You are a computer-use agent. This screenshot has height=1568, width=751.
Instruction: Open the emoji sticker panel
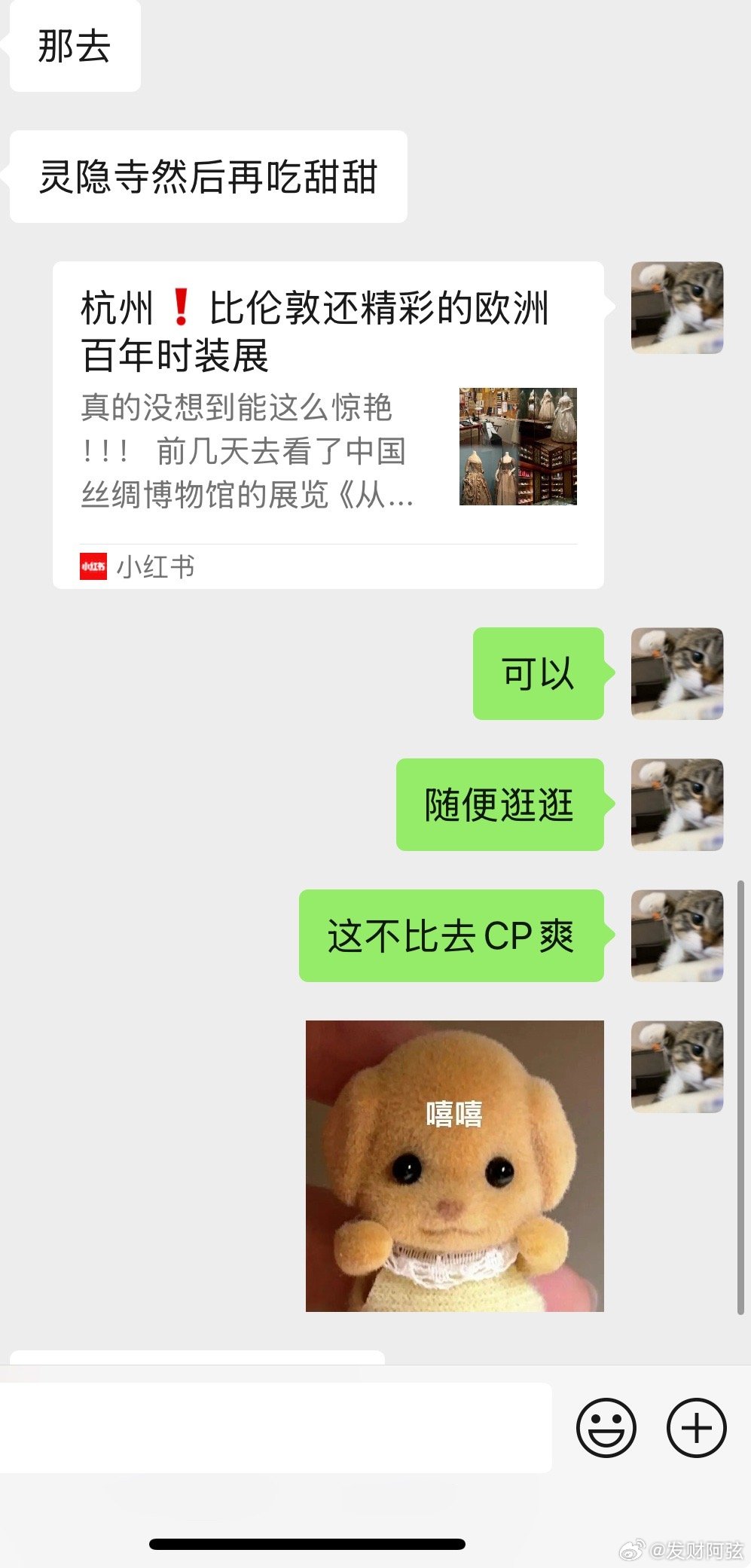(x=606, y=1428)
